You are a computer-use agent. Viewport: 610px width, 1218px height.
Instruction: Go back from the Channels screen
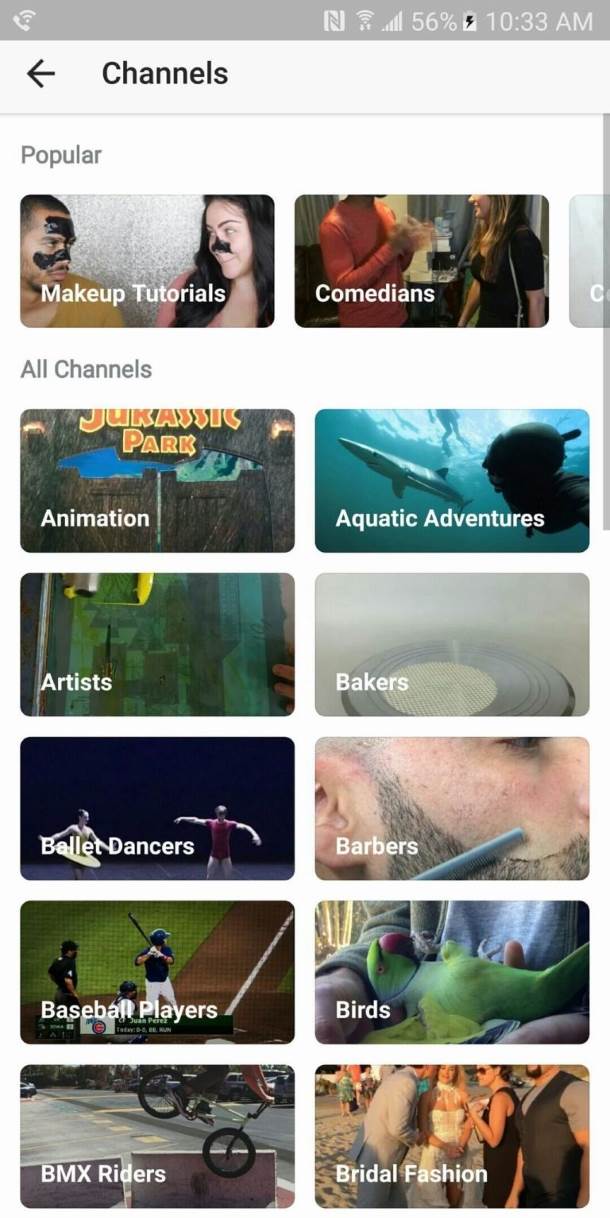coord(41,74)
